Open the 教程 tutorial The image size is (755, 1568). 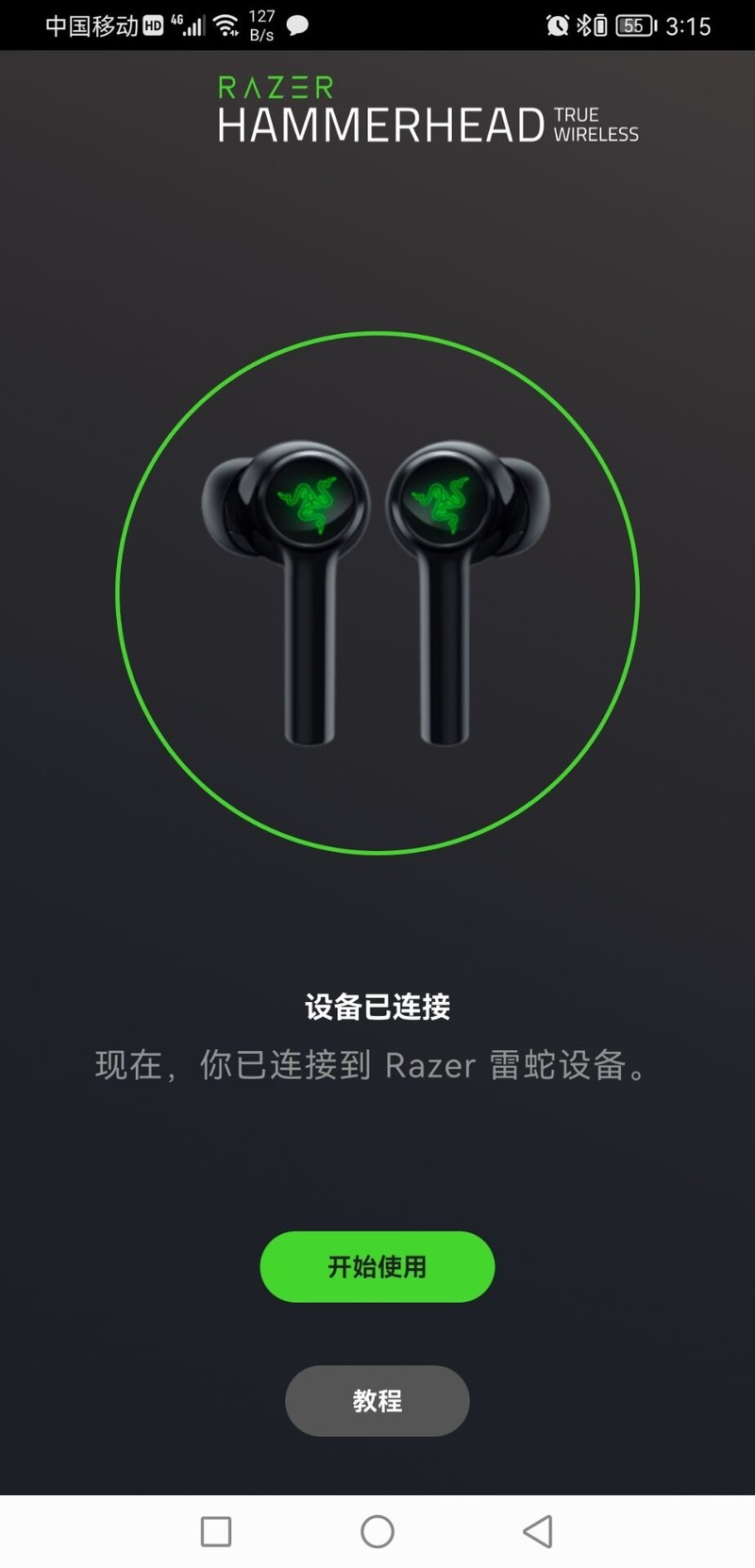pyautogui.click(x=377, y=1401)
